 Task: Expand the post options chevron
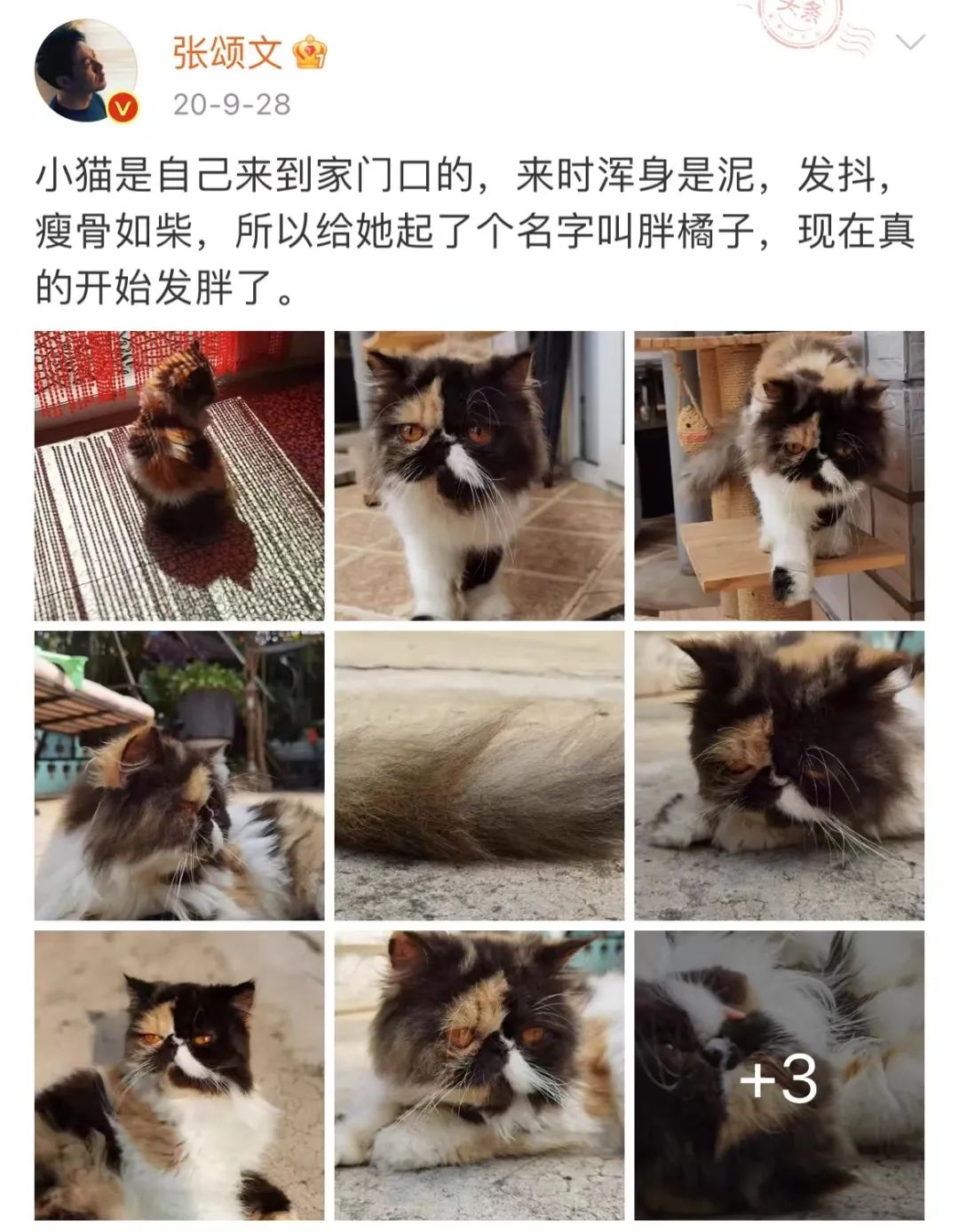click(x=910, y=43)
